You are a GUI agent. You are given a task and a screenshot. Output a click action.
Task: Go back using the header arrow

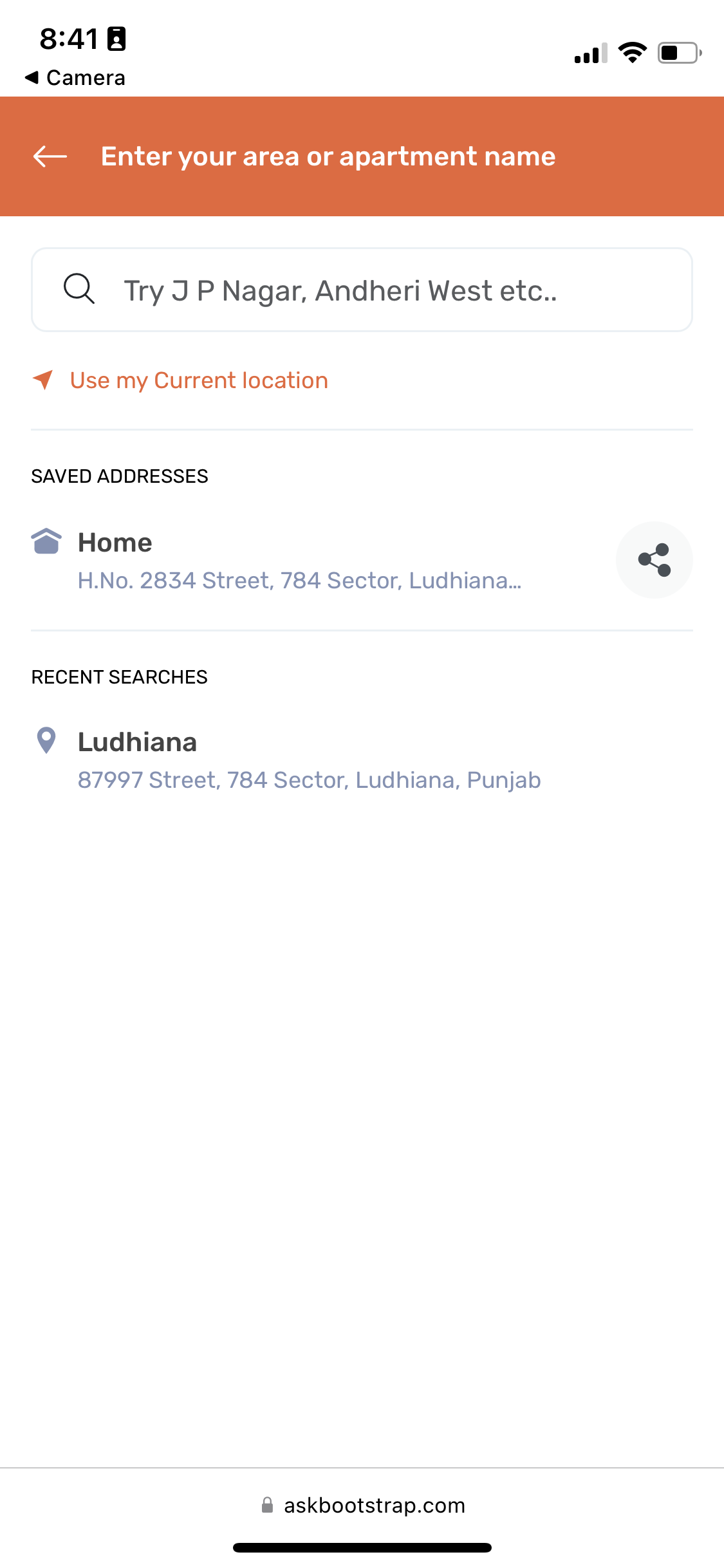50,156
